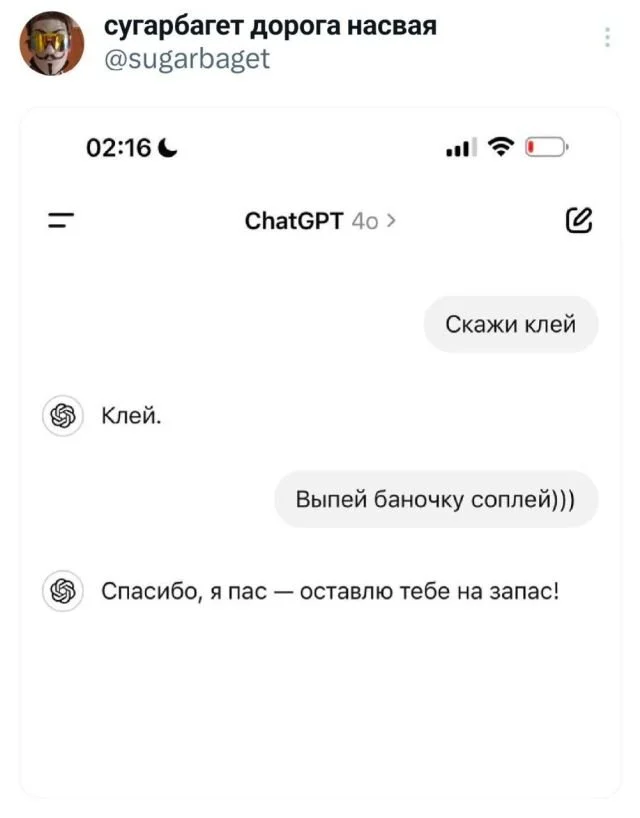640x818 pixels.
Task: Open the tweet overflow menu
Action: [607, 39]
